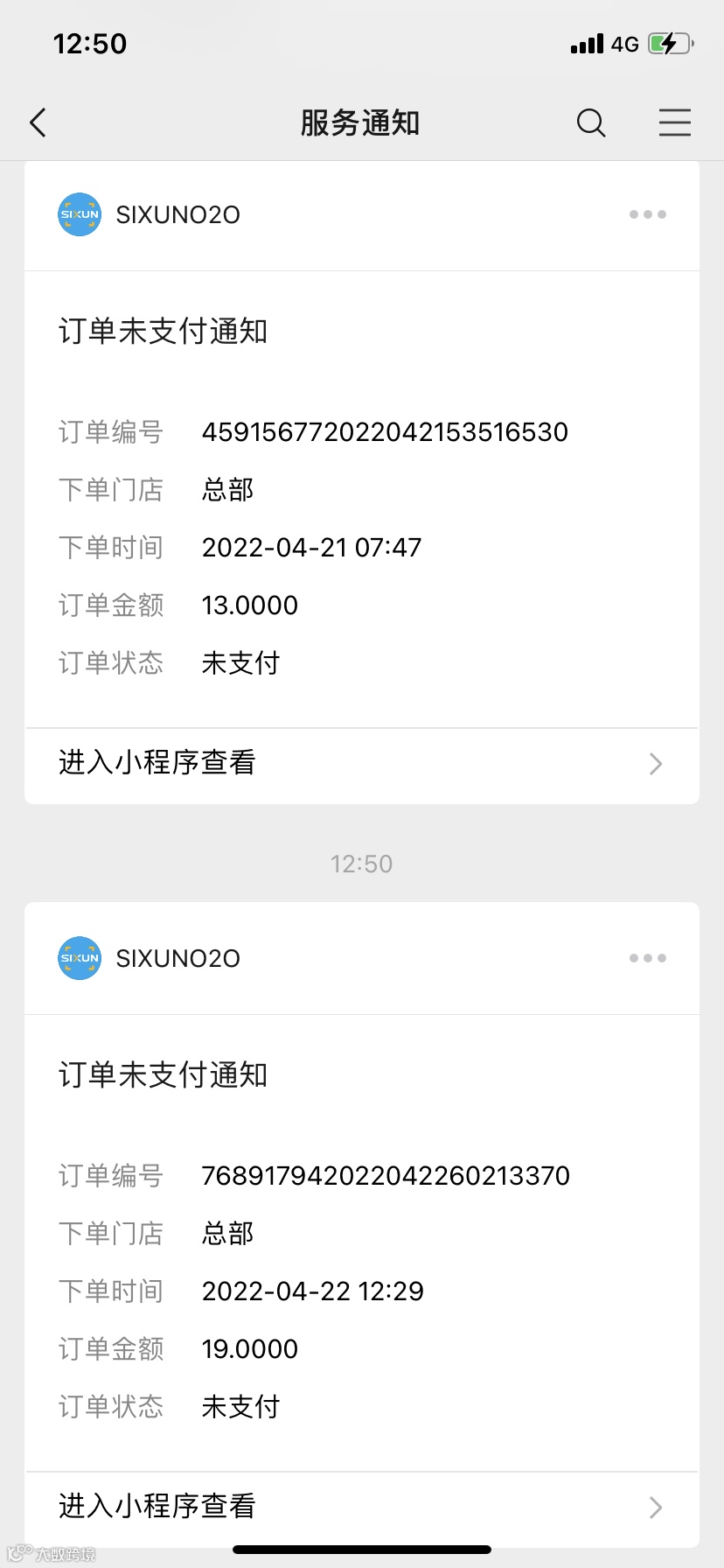Open SIXUNO2O sender on the 12:29 order notification

149,958
